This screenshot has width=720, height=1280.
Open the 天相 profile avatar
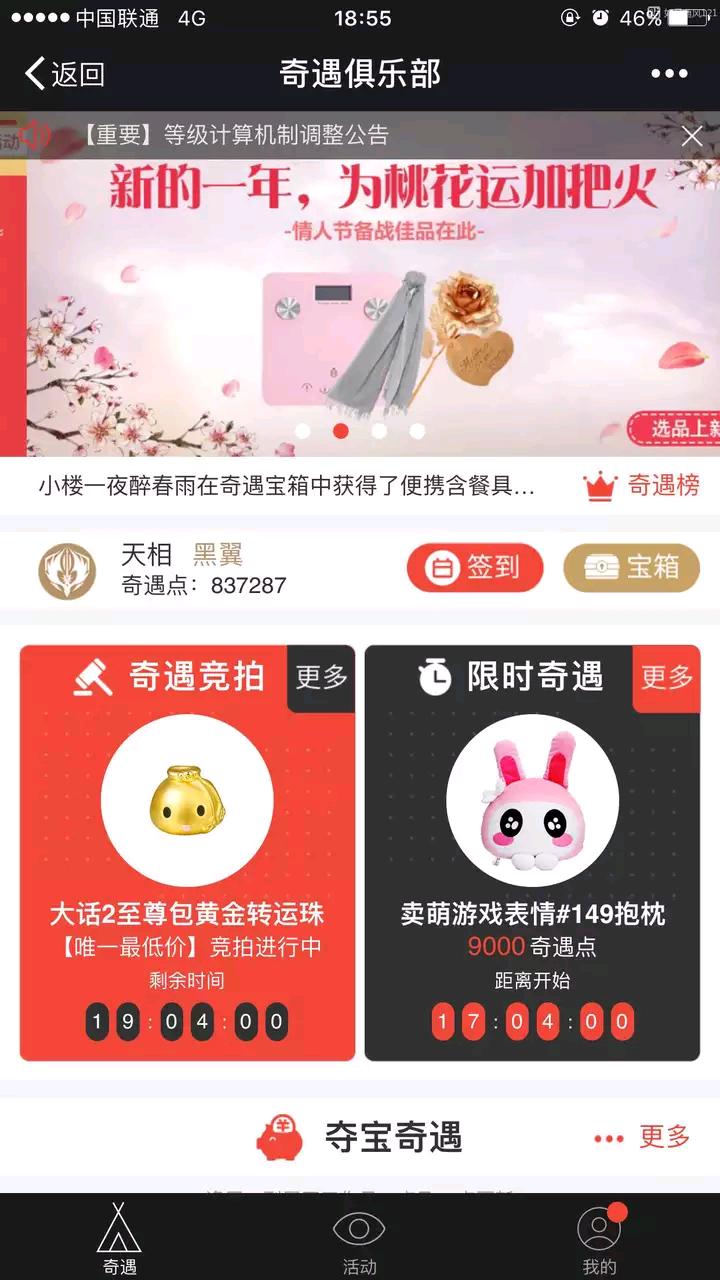tap(67, 571)
